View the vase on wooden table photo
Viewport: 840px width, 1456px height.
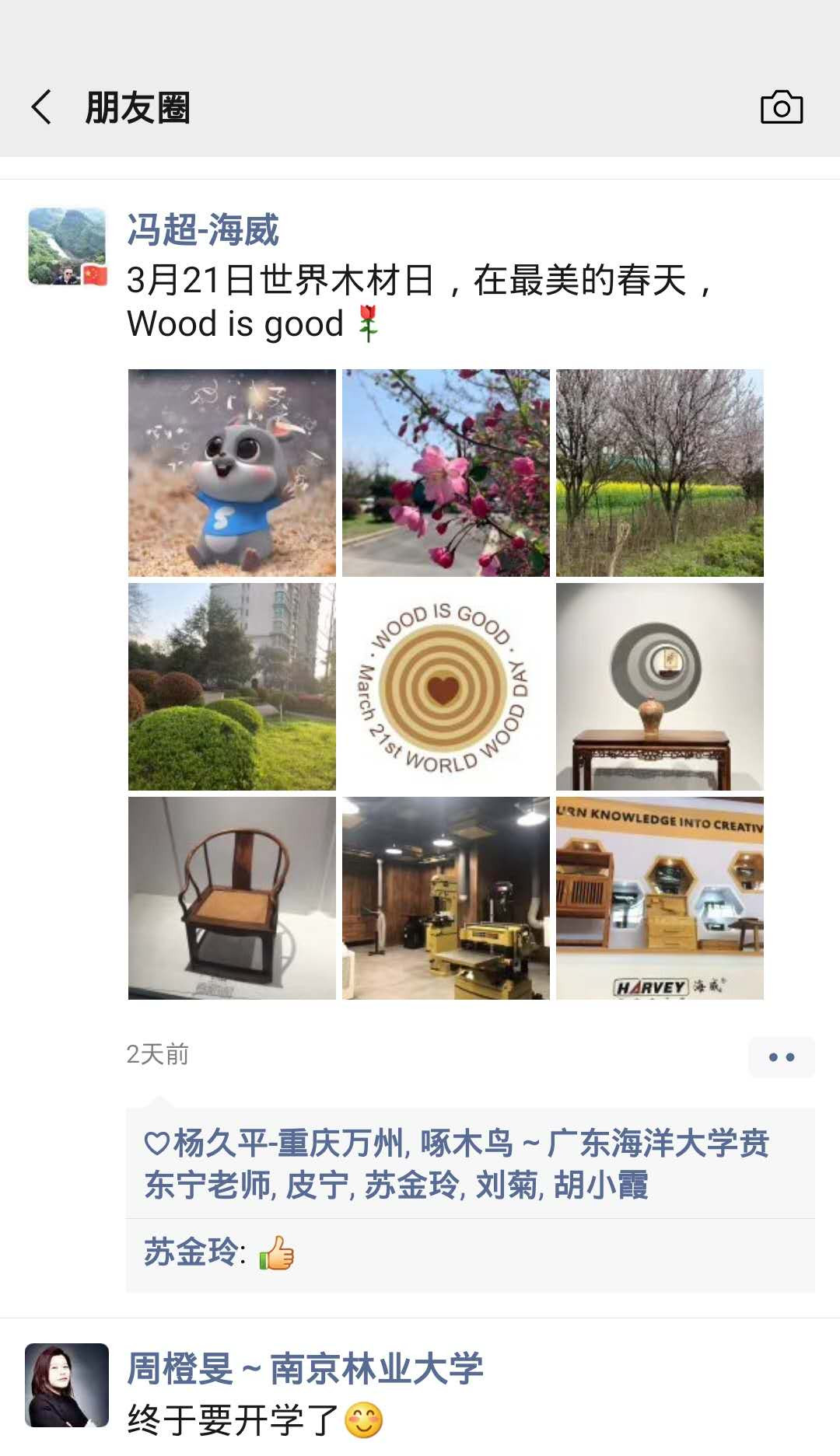click(x=660, y=686)
